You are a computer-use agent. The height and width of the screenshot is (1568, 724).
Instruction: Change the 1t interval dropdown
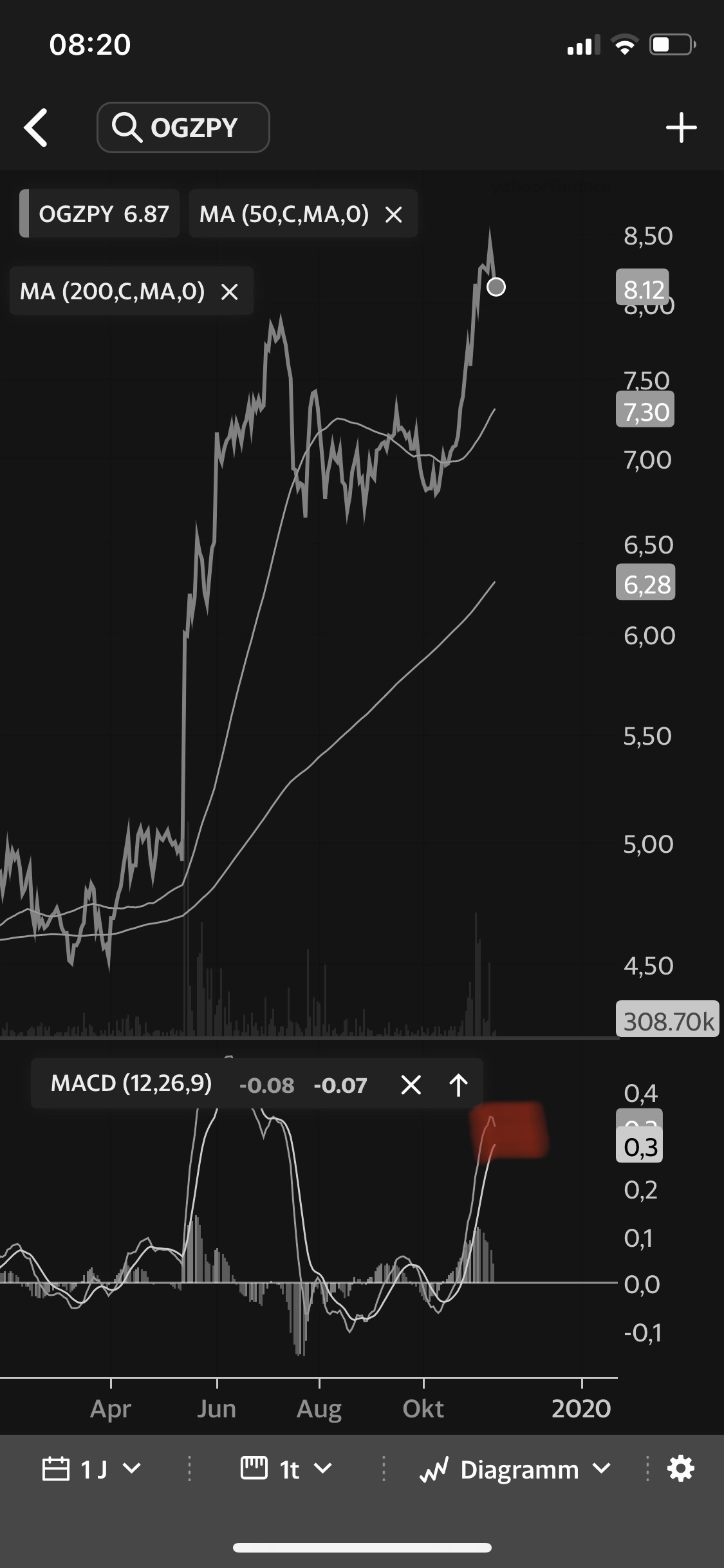click(286, 1470)
